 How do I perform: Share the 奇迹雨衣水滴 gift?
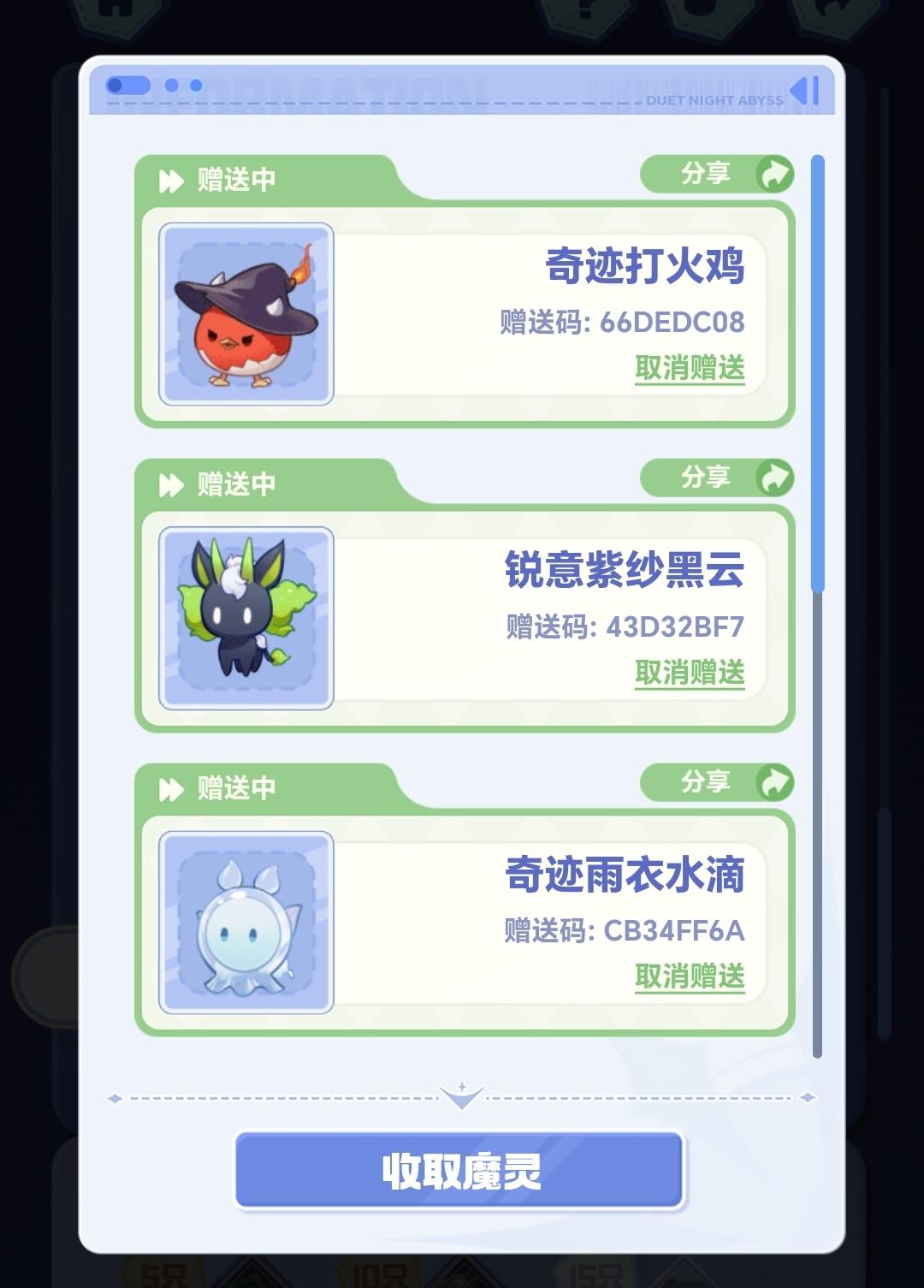point(717,782)
